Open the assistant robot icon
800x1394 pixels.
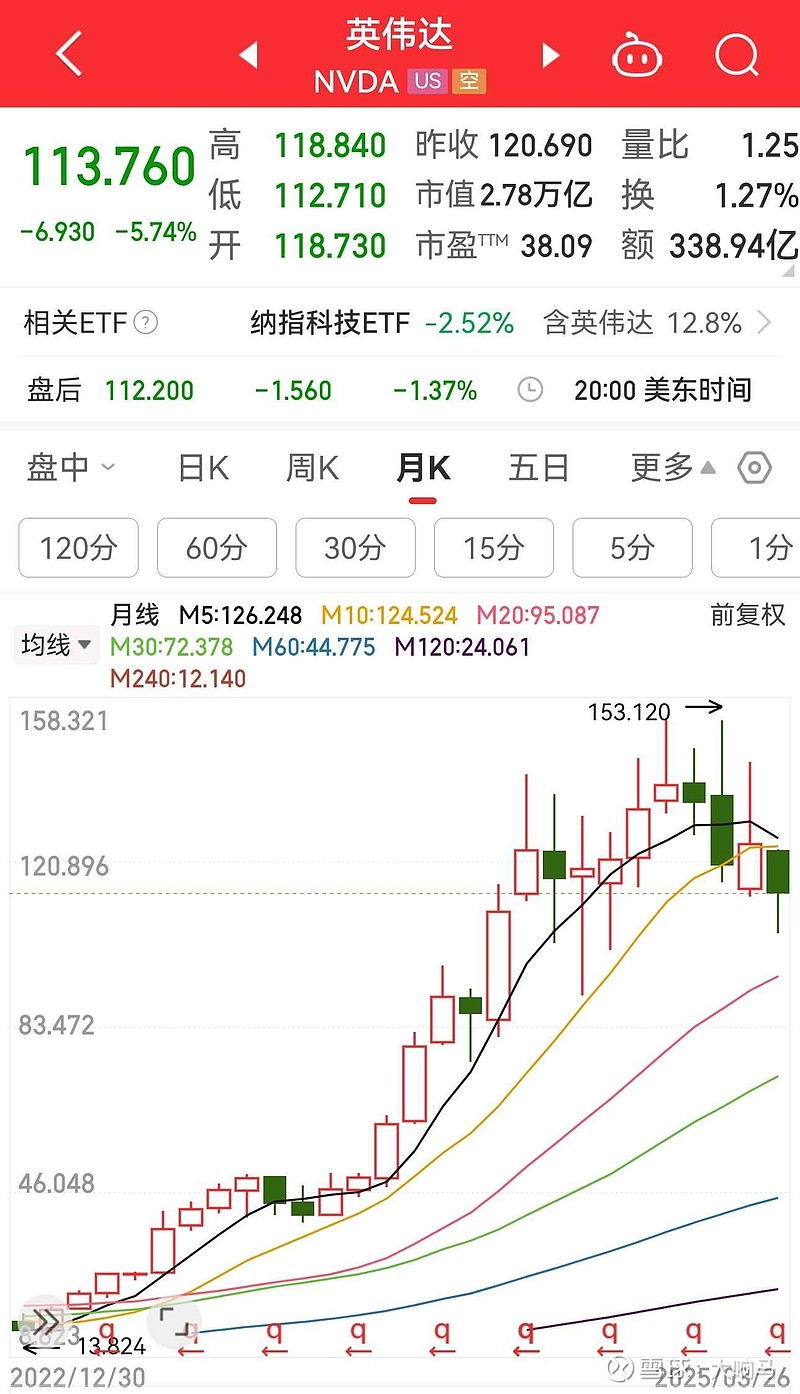point(637,54)
